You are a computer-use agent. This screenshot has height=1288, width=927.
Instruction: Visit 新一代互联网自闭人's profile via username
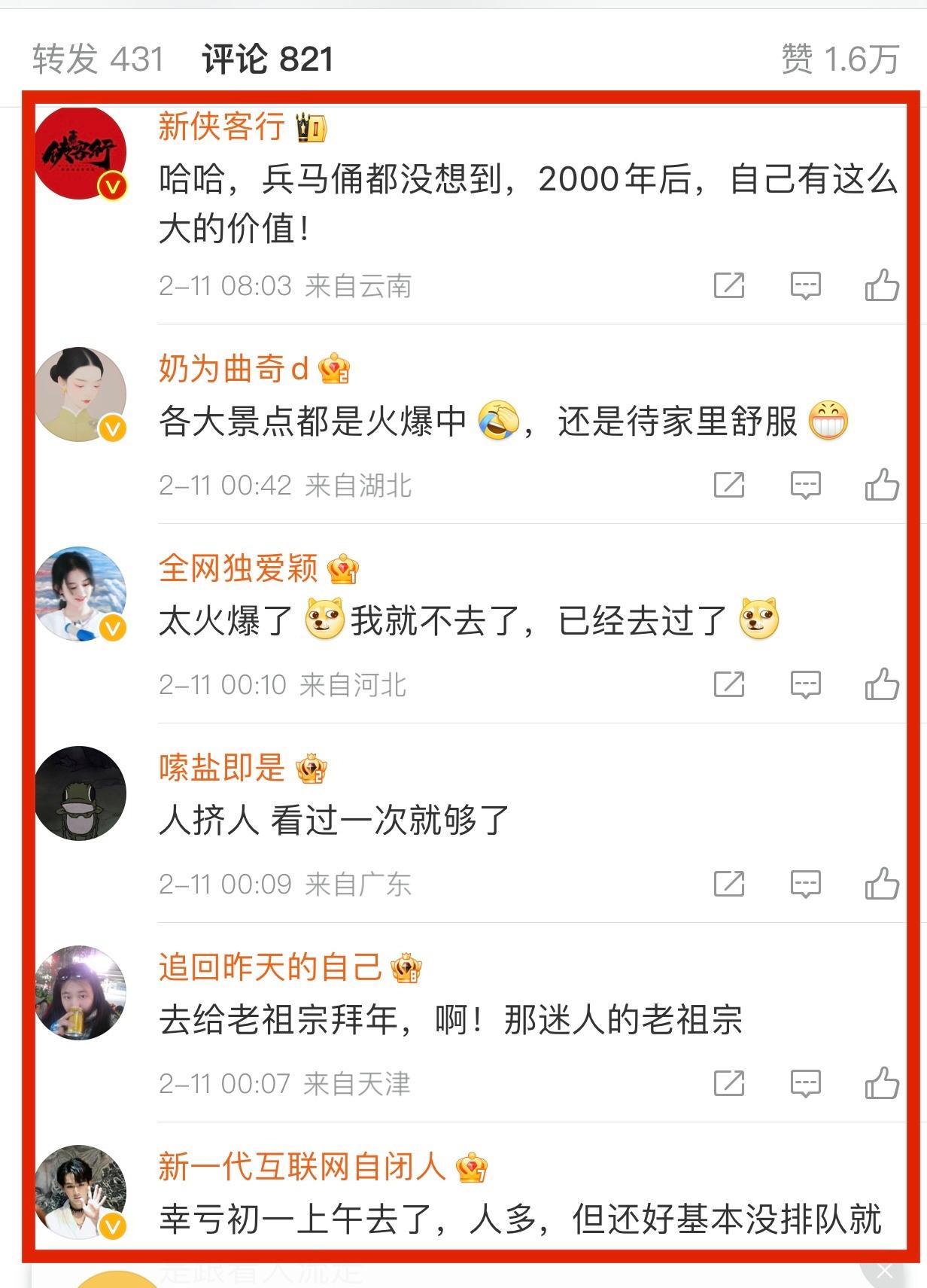tap(302, 1167)
